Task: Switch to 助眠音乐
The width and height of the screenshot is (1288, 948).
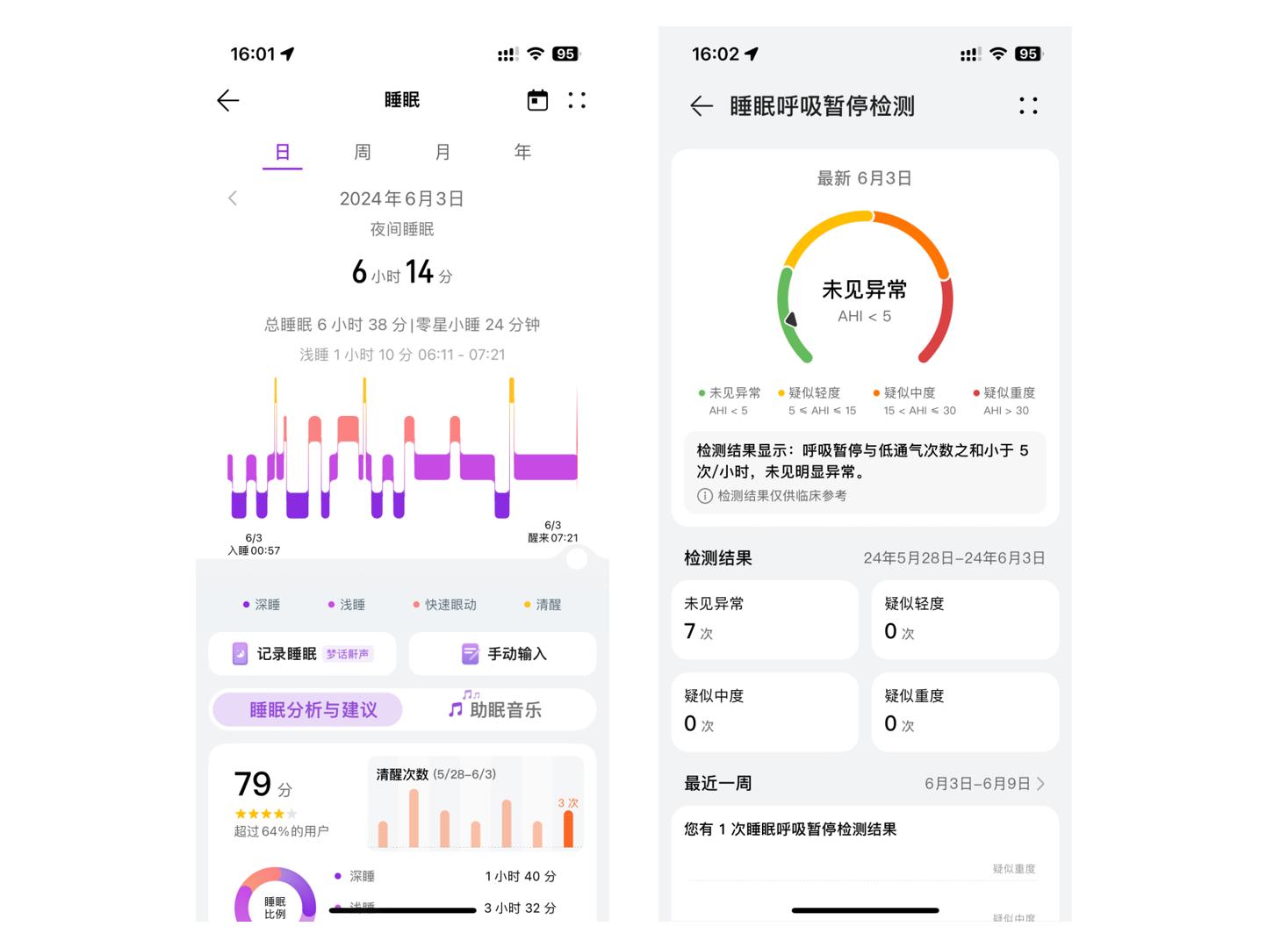Action: [x=495, y=710]
